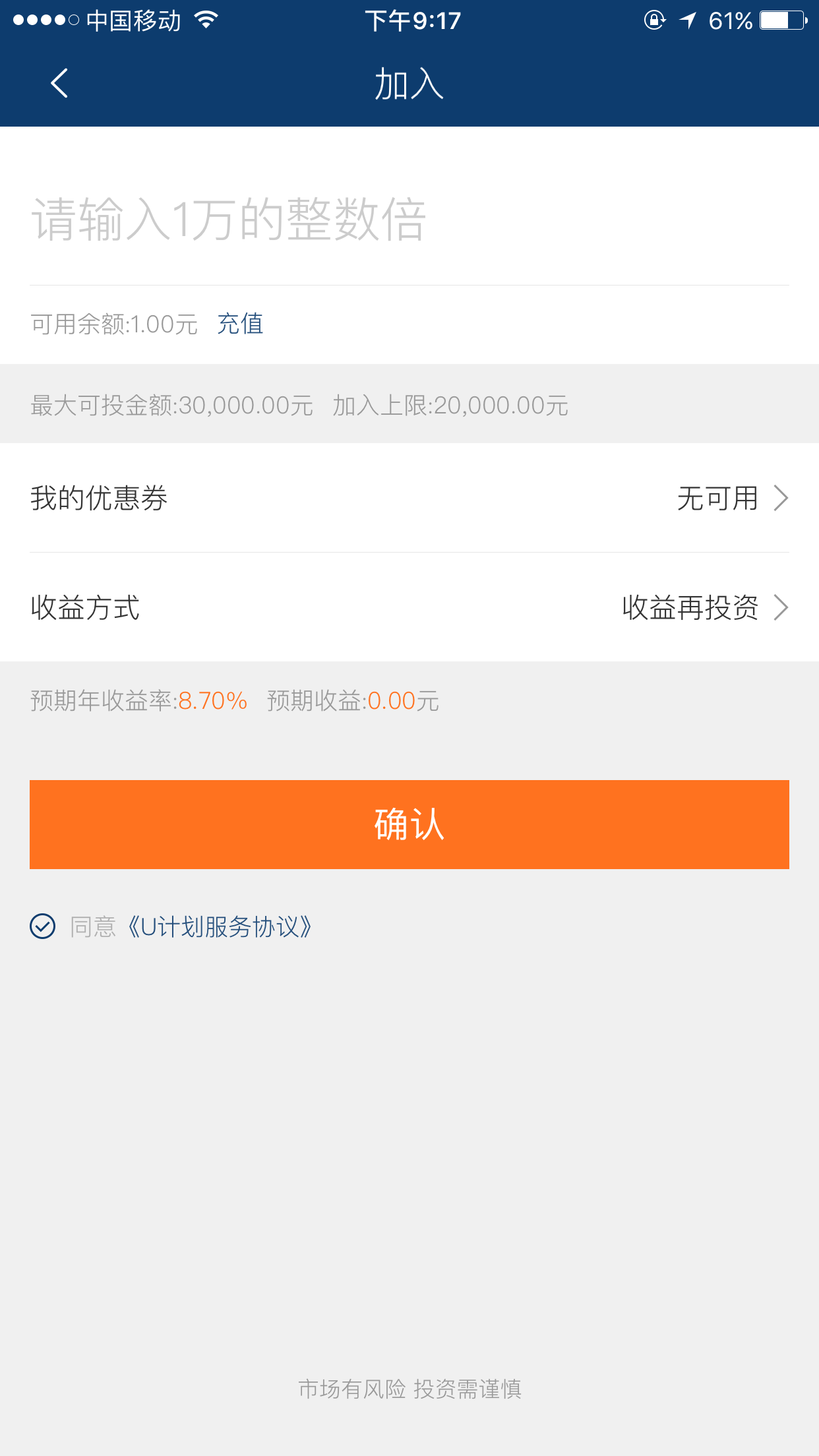The width and height of the screenshot is (819, 1456).
Task: Read the《U计划服务协议》agreement
Action: pyautogui.click(x=220, y=927)
